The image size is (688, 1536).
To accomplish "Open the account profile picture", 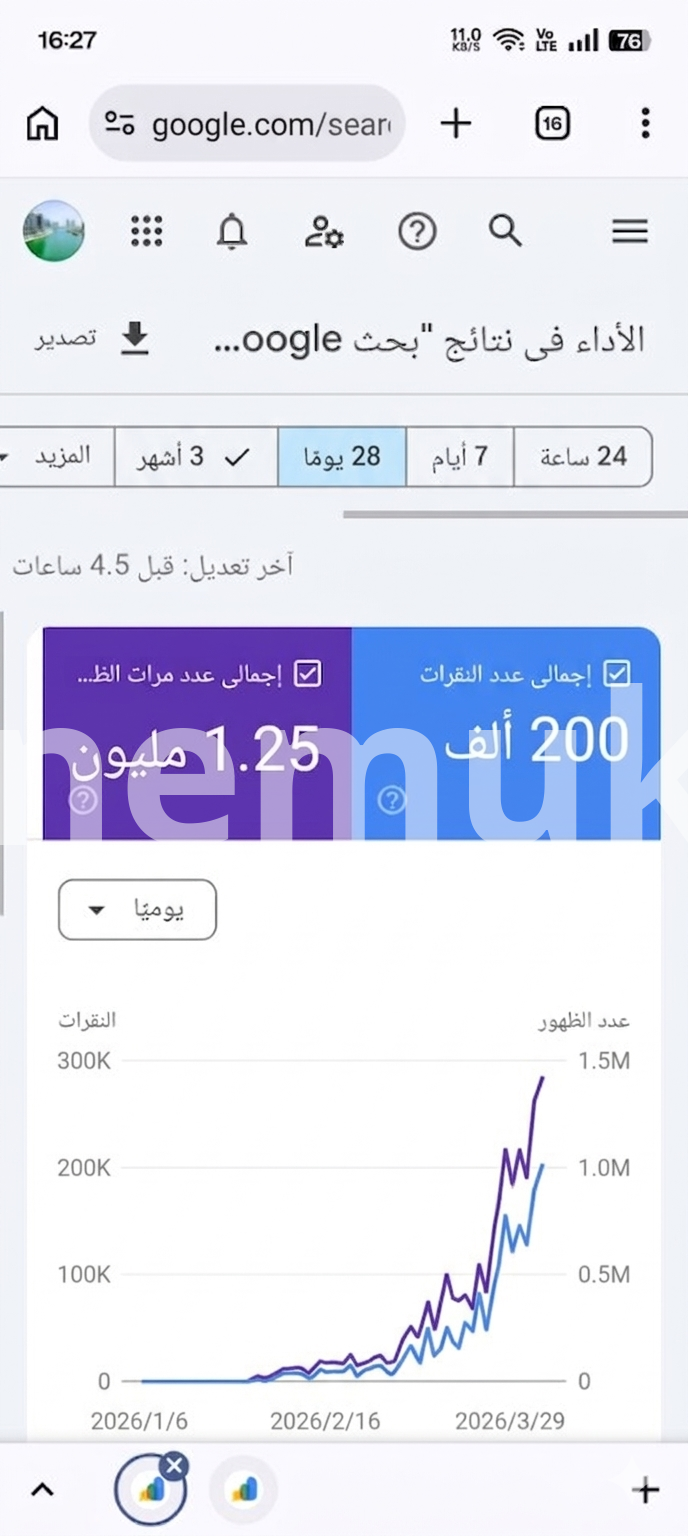I will pyautogui.click(x=54, y=232).
